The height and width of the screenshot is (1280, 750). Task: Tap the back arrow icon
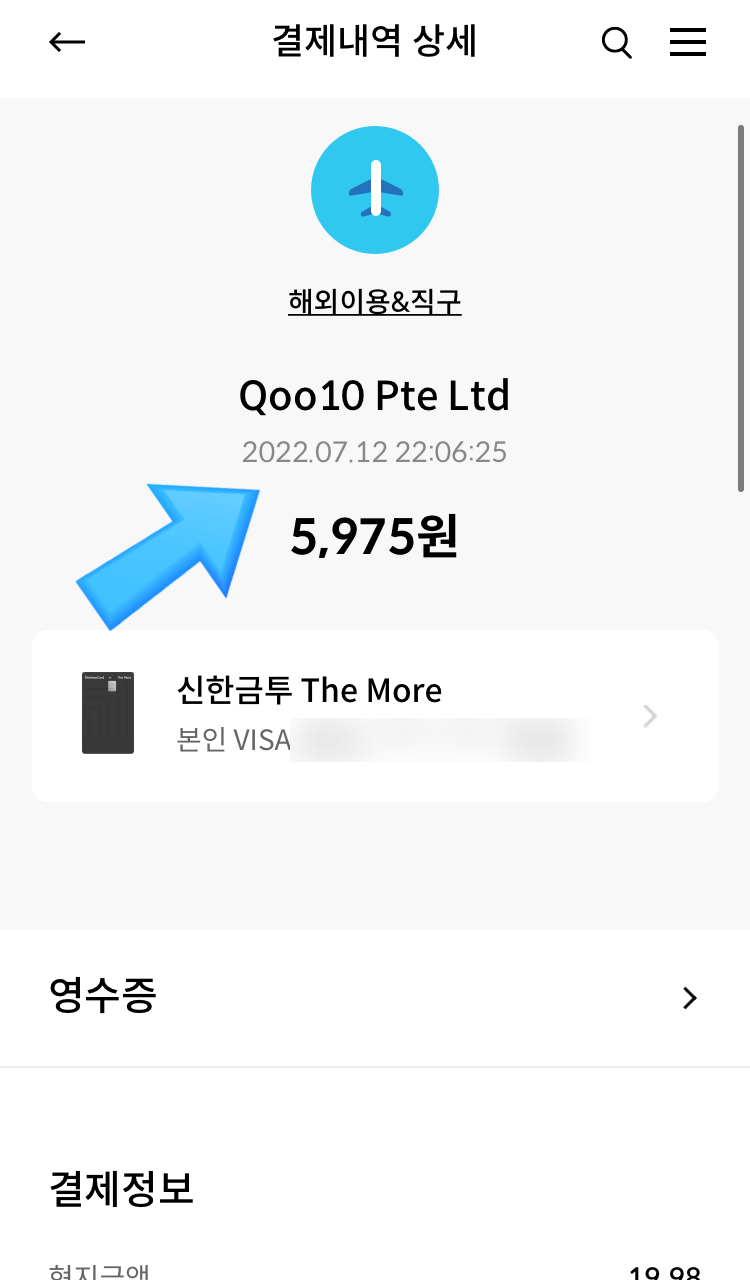[x=66, y=42]
